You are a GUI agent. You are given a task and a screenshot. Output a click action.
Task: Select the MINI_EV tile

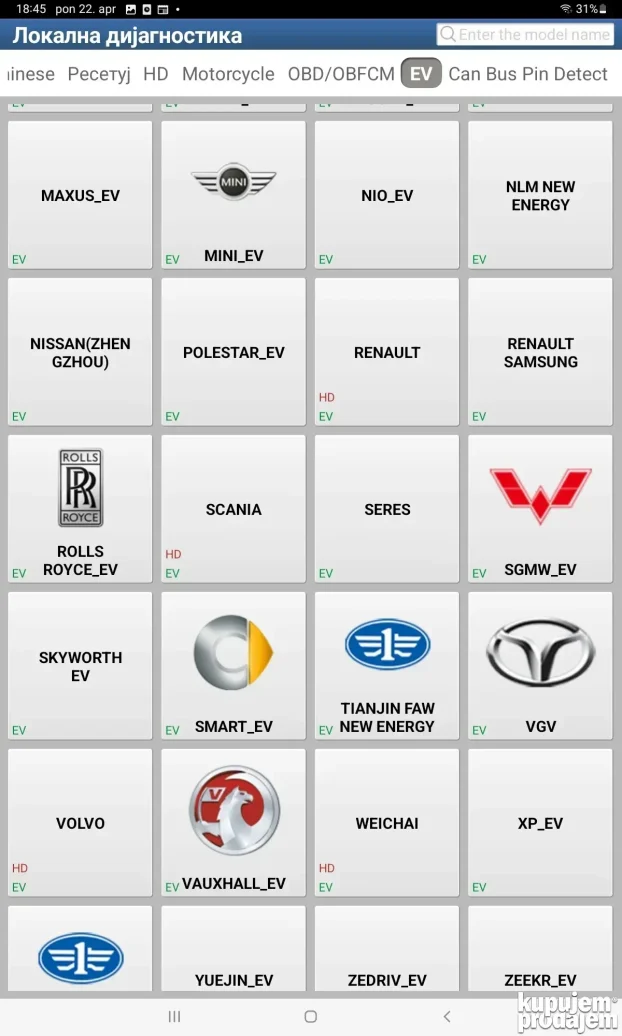[x=233, y=195]
